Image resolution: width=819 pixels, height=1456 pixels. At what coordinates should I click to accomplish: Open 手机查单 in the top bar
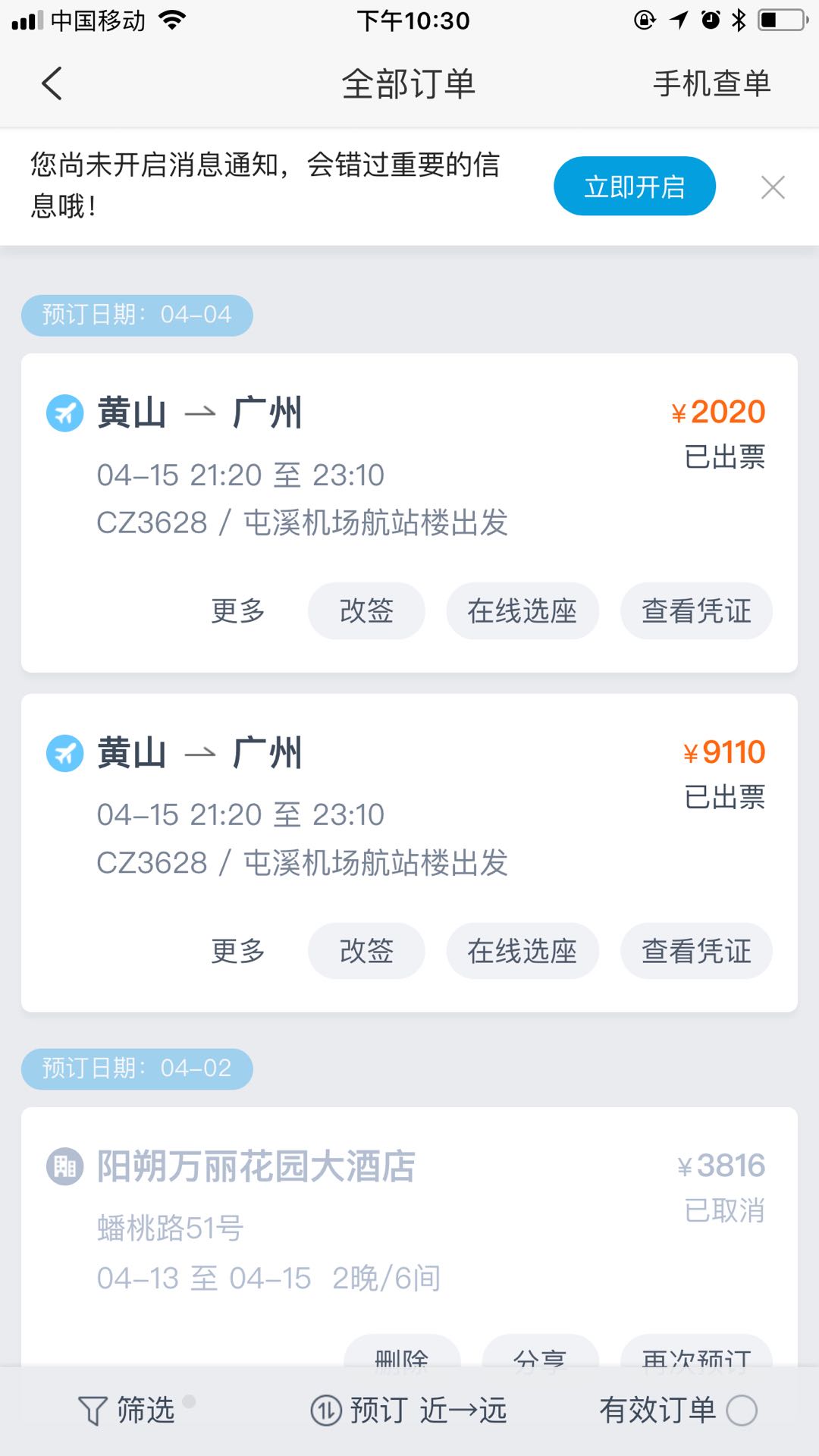tap(711, 83)
